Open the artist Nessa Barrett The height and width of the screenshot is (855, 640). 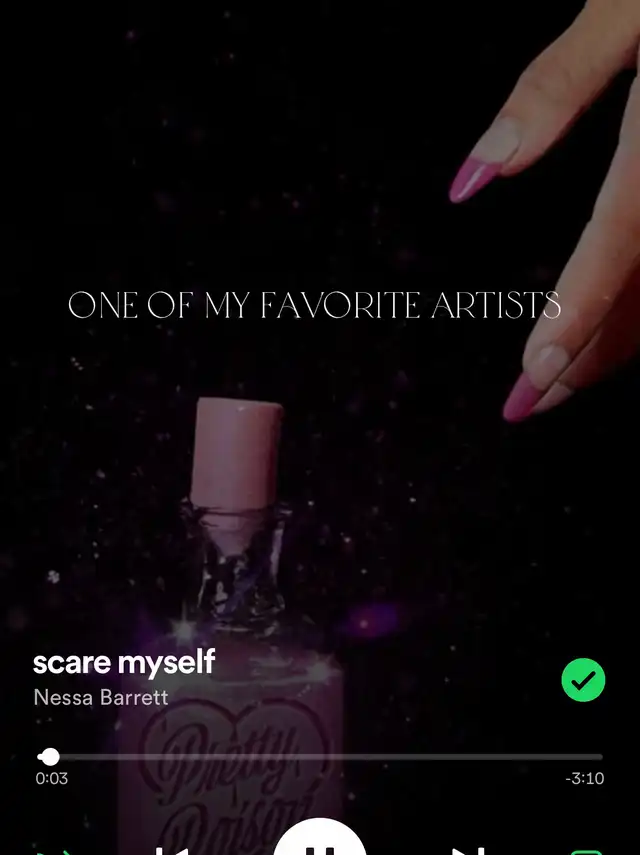[101, 697]
